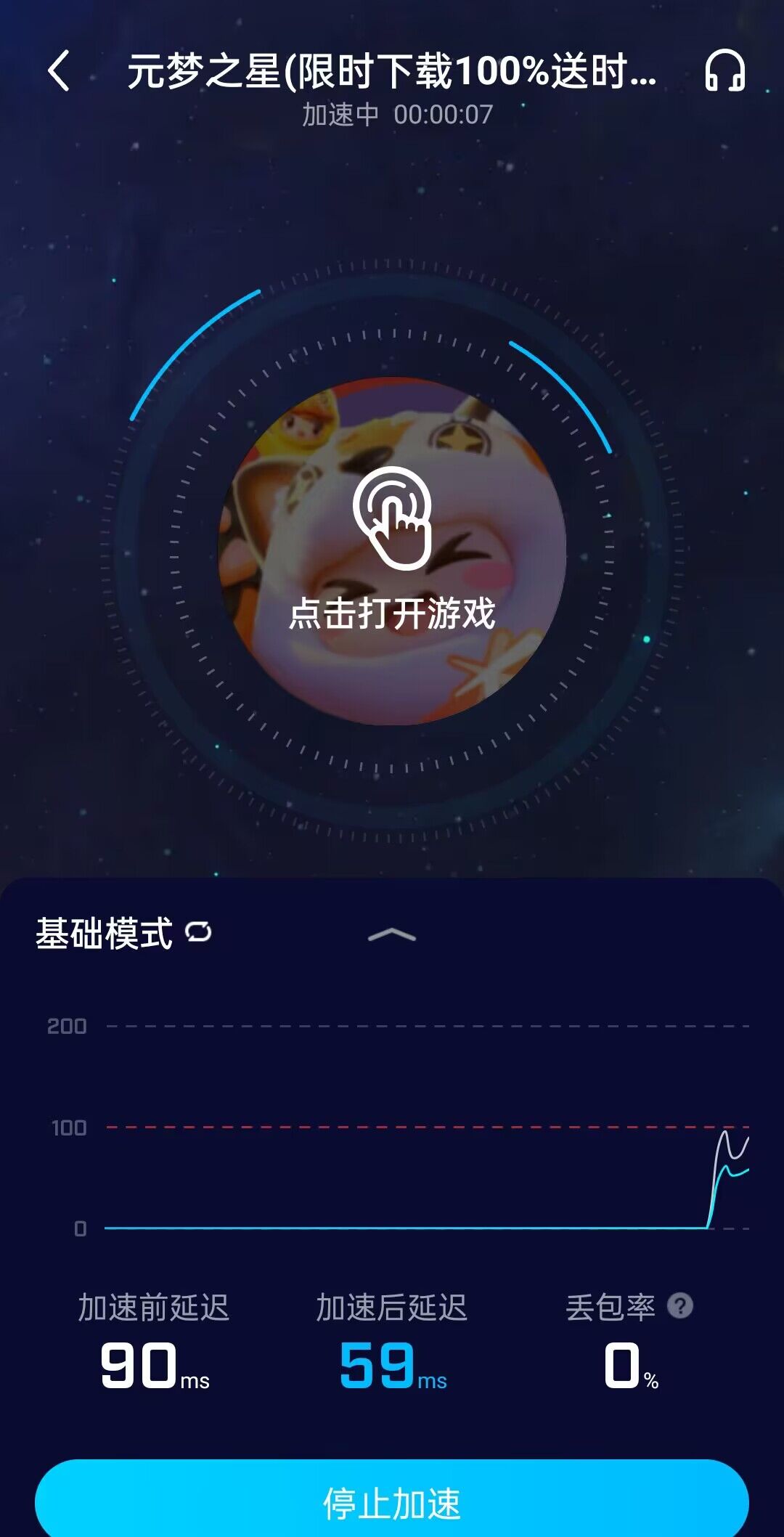Viewport: 784px width, 1537px height.
Task: Open help icon beside 丢包率
Action: pos(680,1306)
